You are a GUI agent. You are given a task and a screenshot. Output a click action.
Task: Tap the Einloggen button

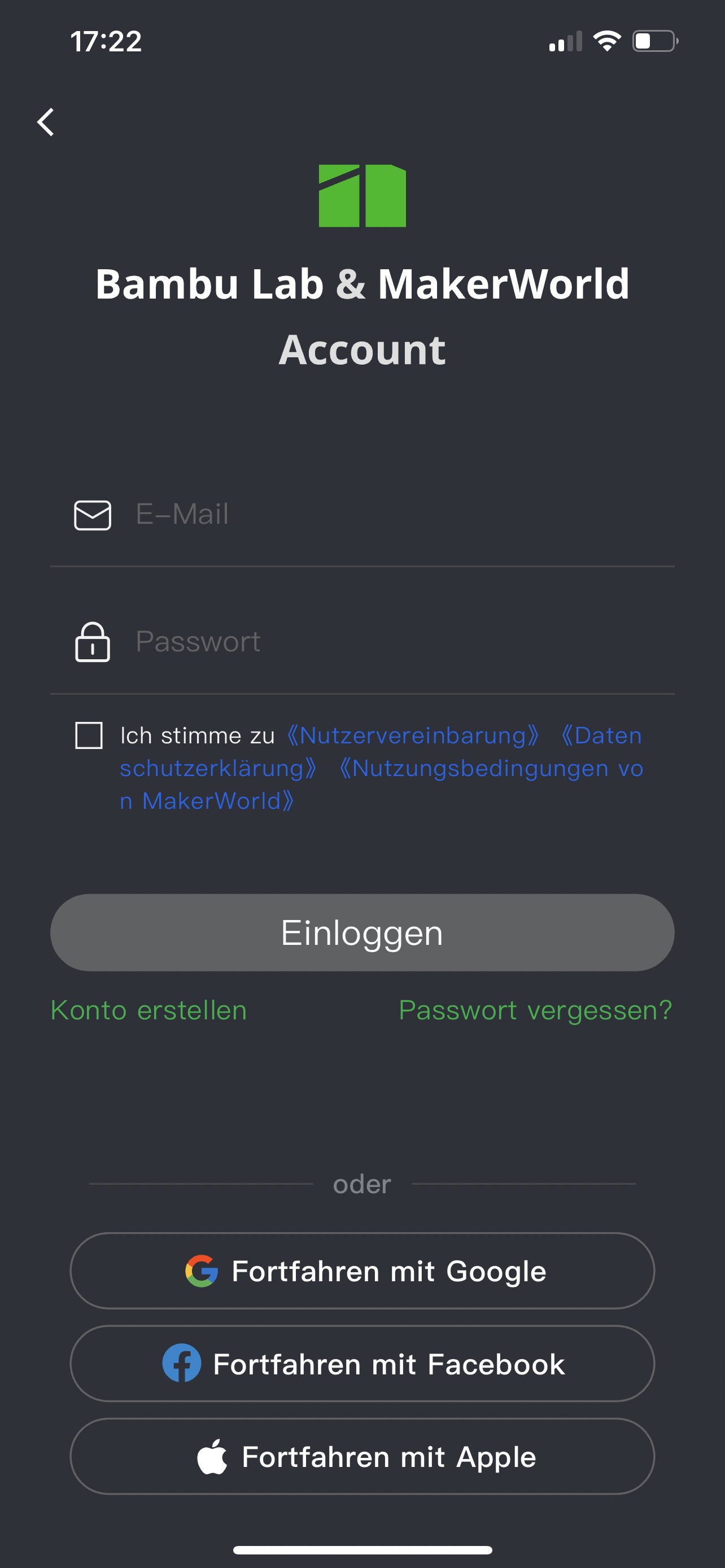(362, 932)
